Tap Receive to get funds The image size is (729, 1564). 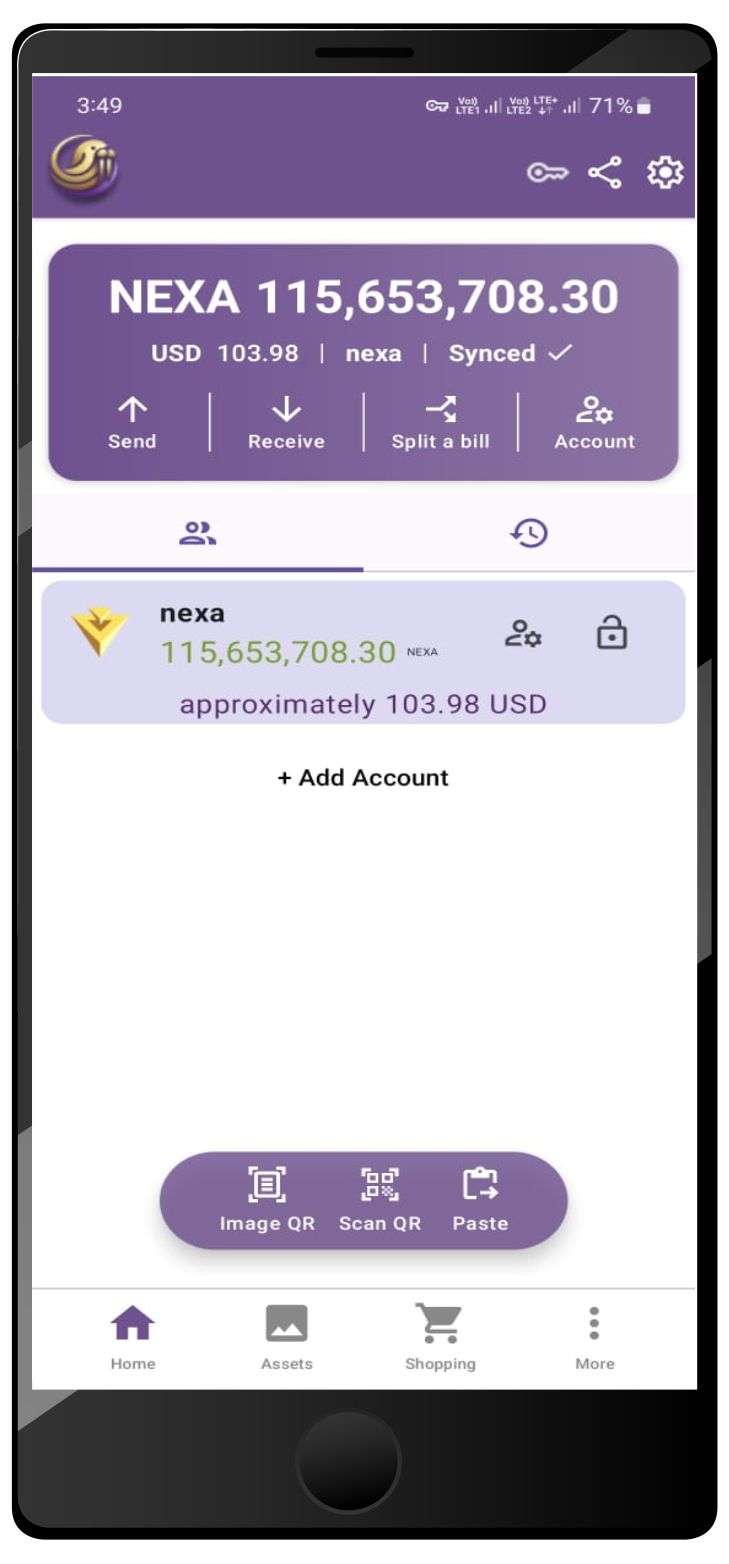(x=286, y=422)
